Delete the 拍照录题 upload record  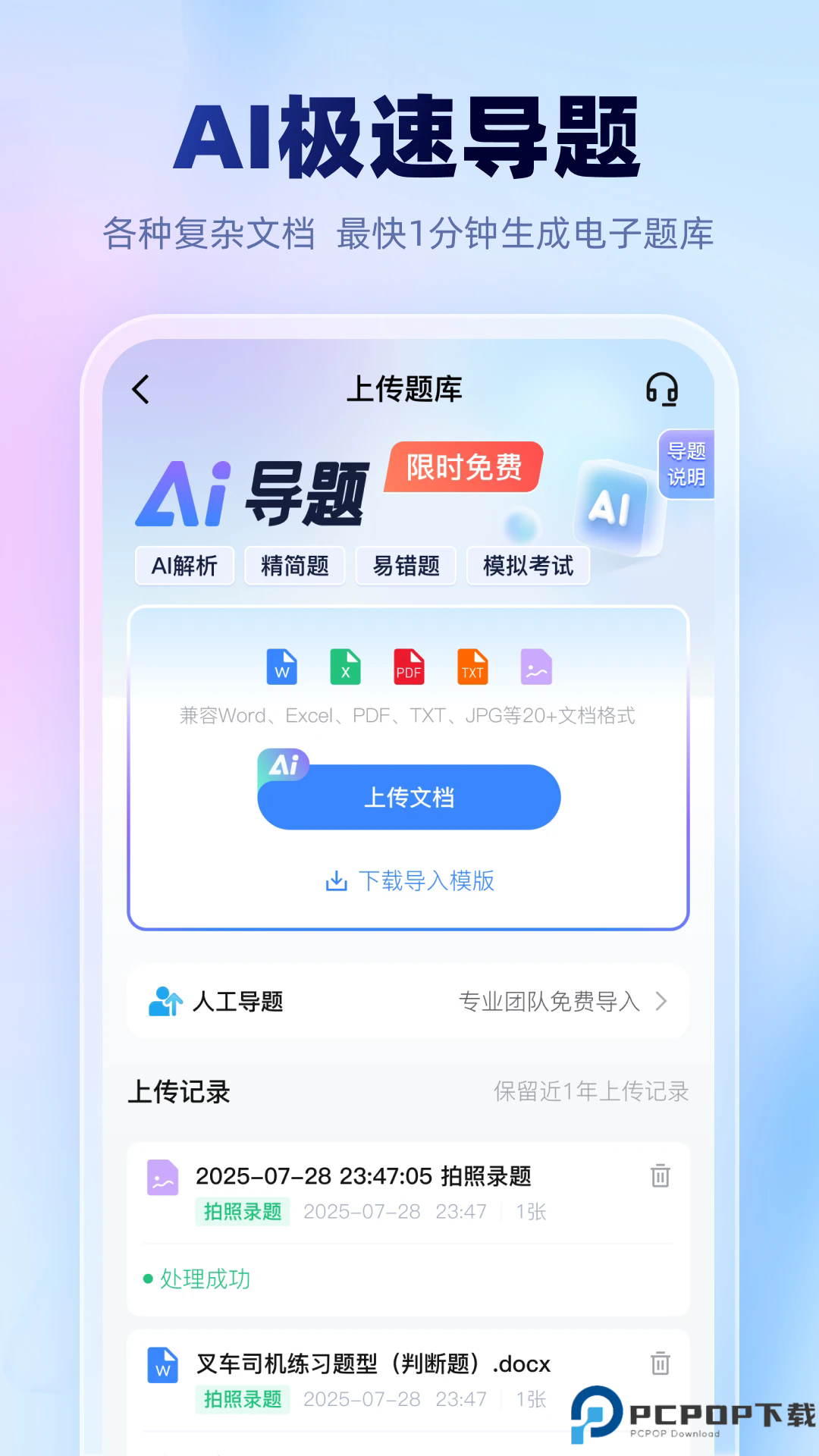coord(660,1176)
